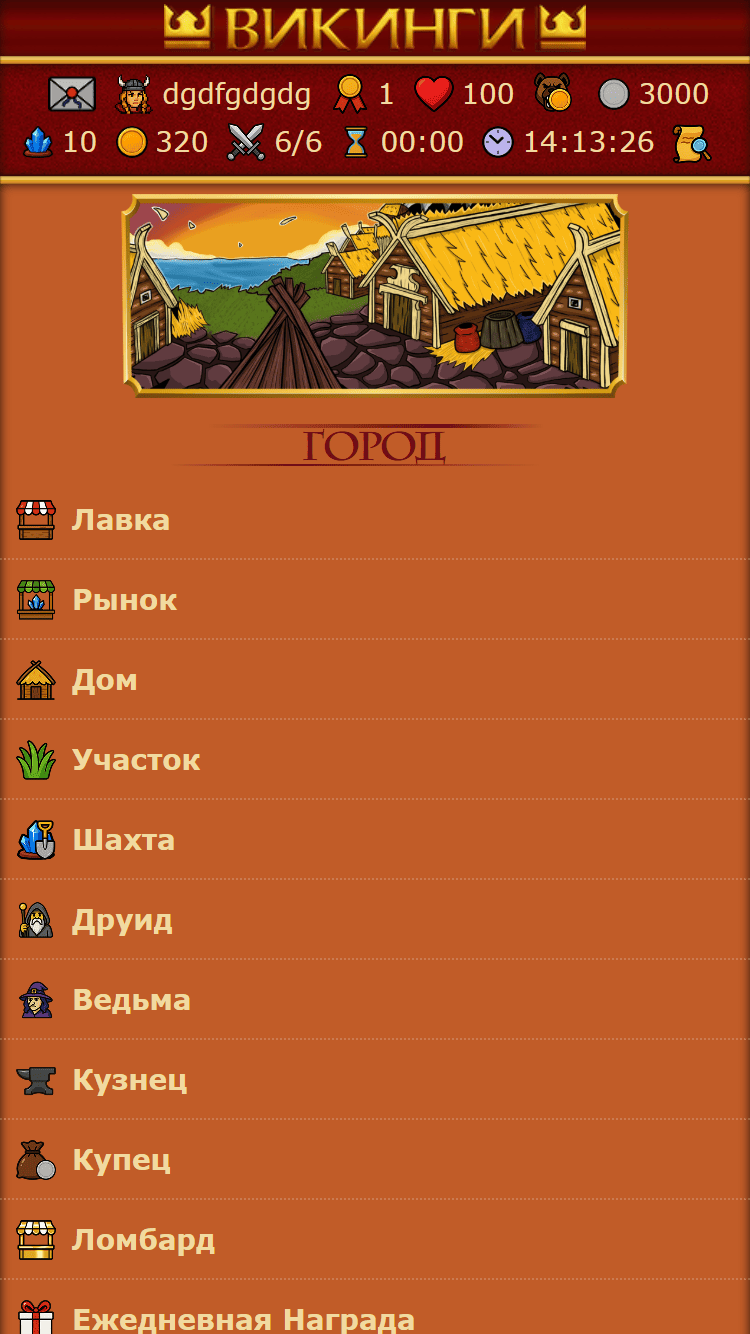Go to Кузнец blacksmith

click(129, 1080)
